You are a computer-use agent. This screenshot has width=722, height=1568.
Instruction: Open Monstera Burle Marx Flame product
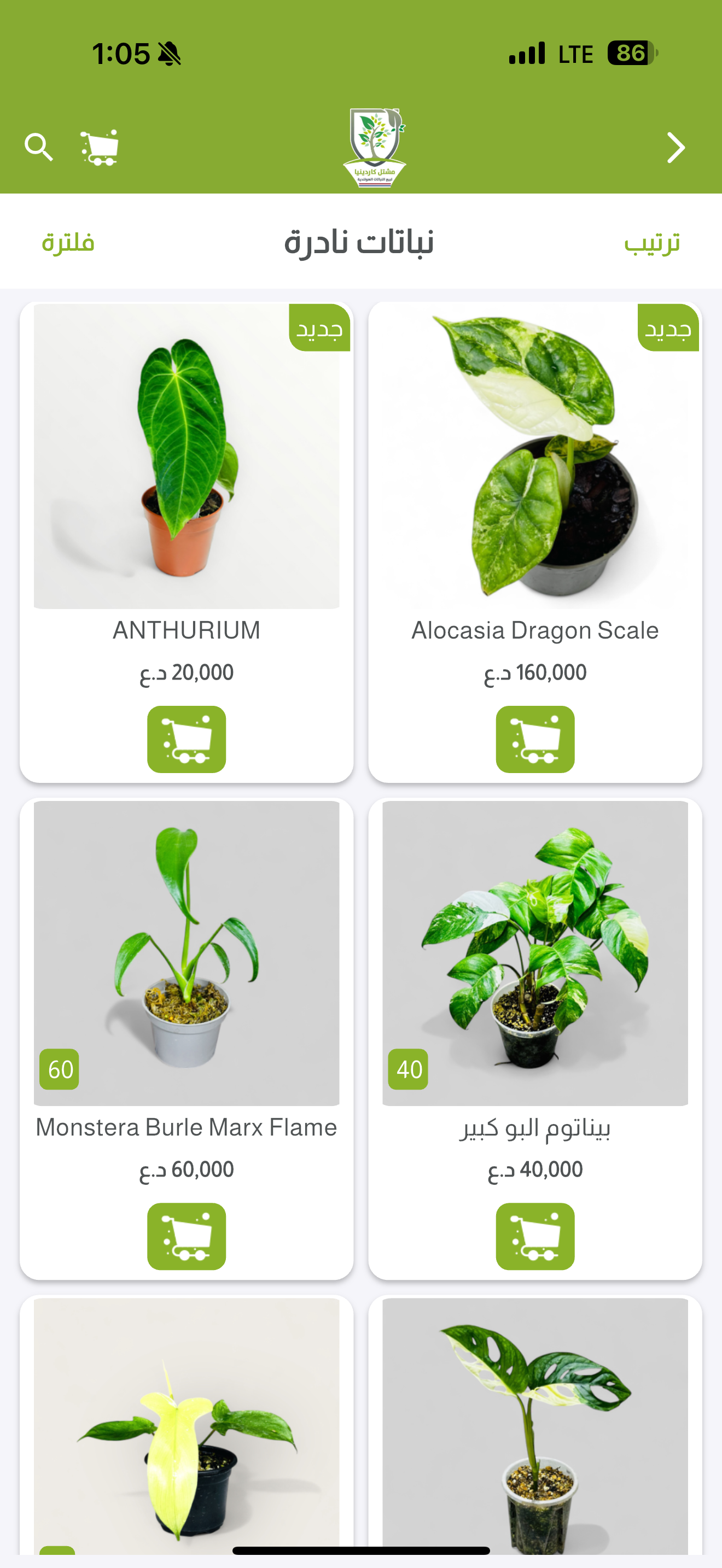(x=187, y=953)
